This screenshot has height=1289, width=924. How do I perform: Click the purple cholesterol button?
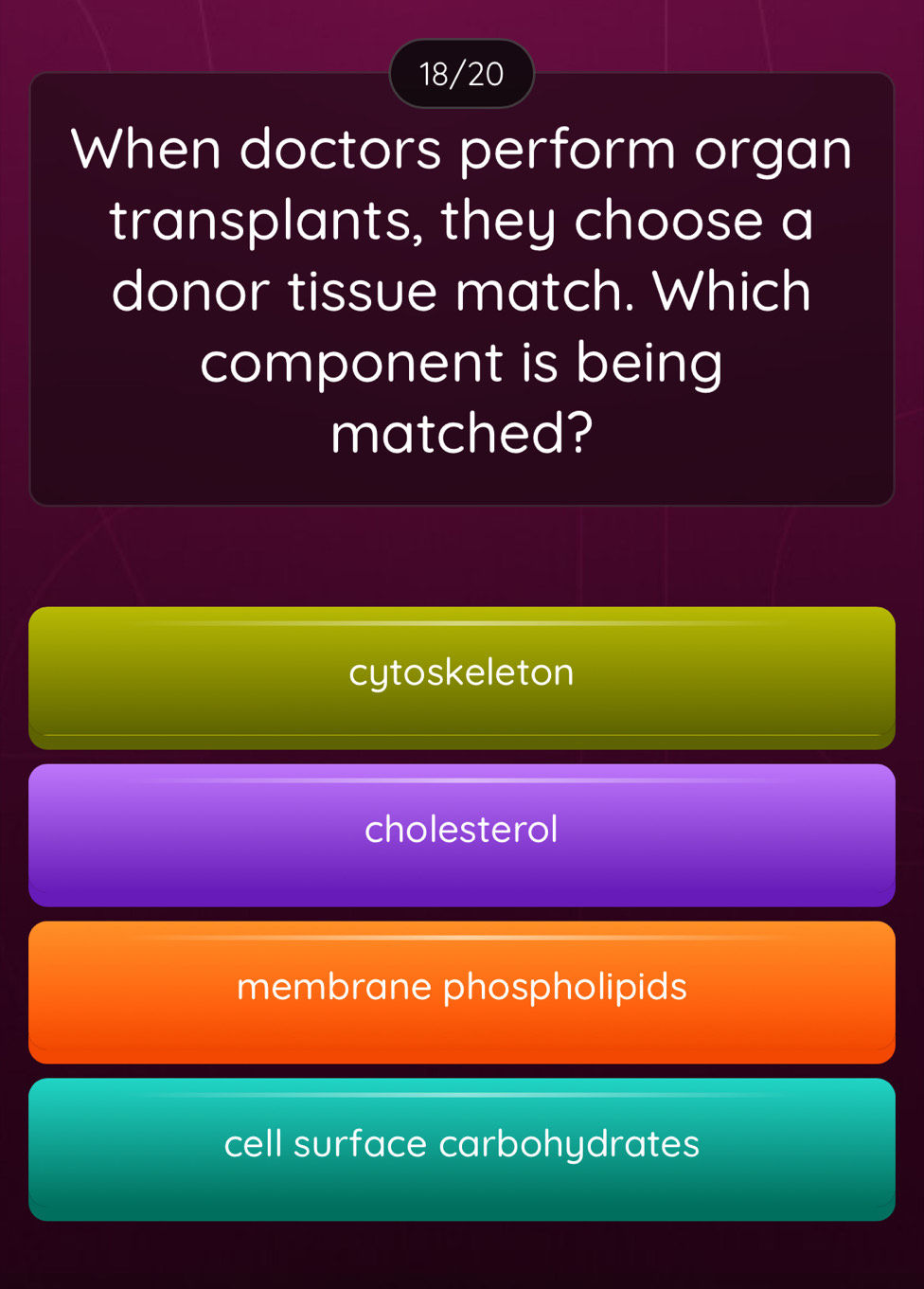click(x=461, y=832)
